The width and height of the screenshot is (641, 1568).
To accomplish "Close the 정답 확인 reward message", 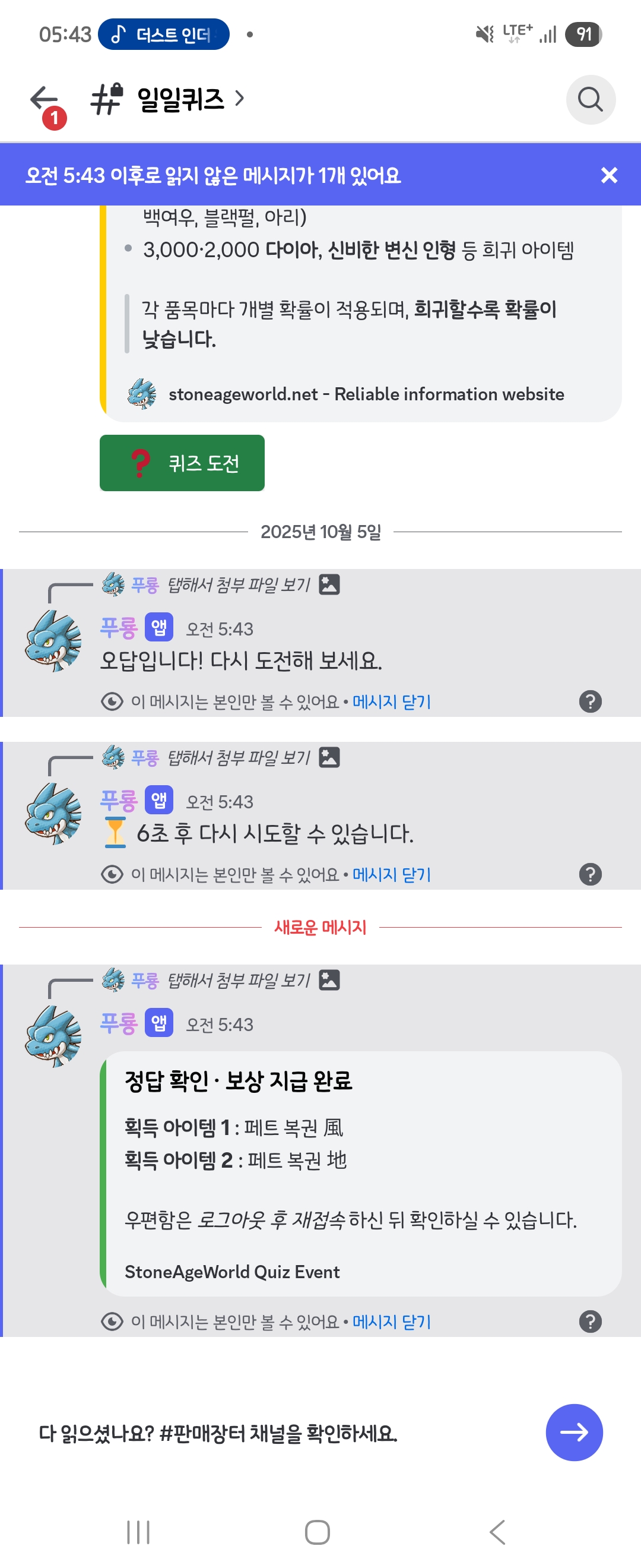I will point(392,1322).
